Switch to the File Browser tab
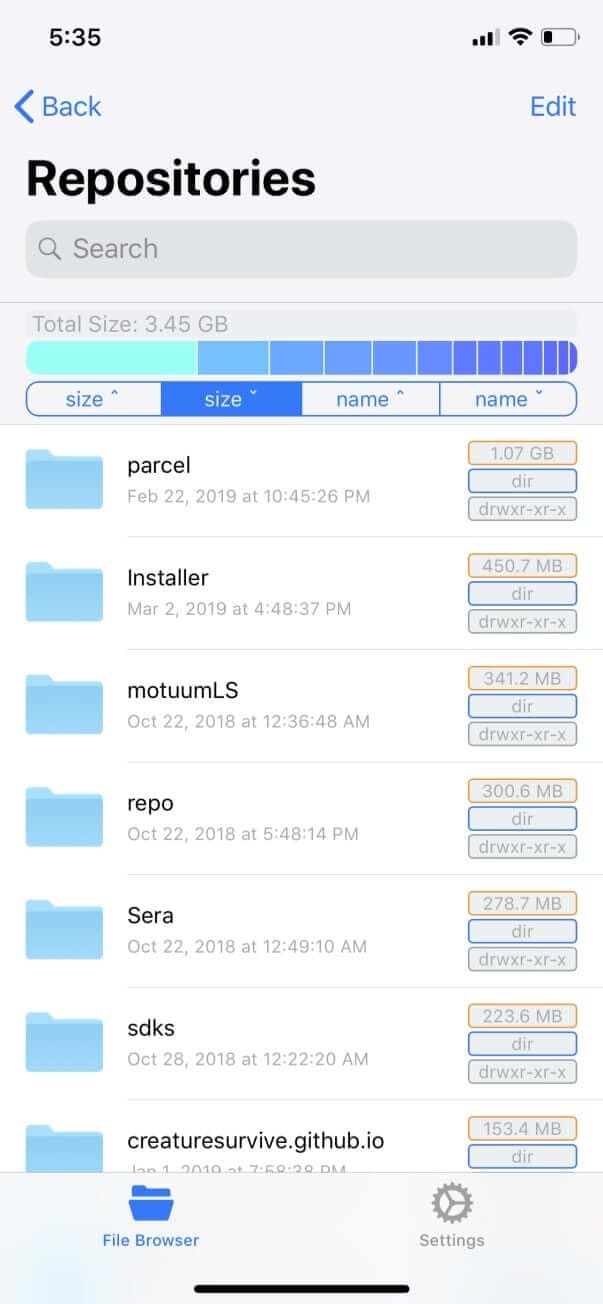Viewport: 603px width, 1304px height. tap(151, 1216)
